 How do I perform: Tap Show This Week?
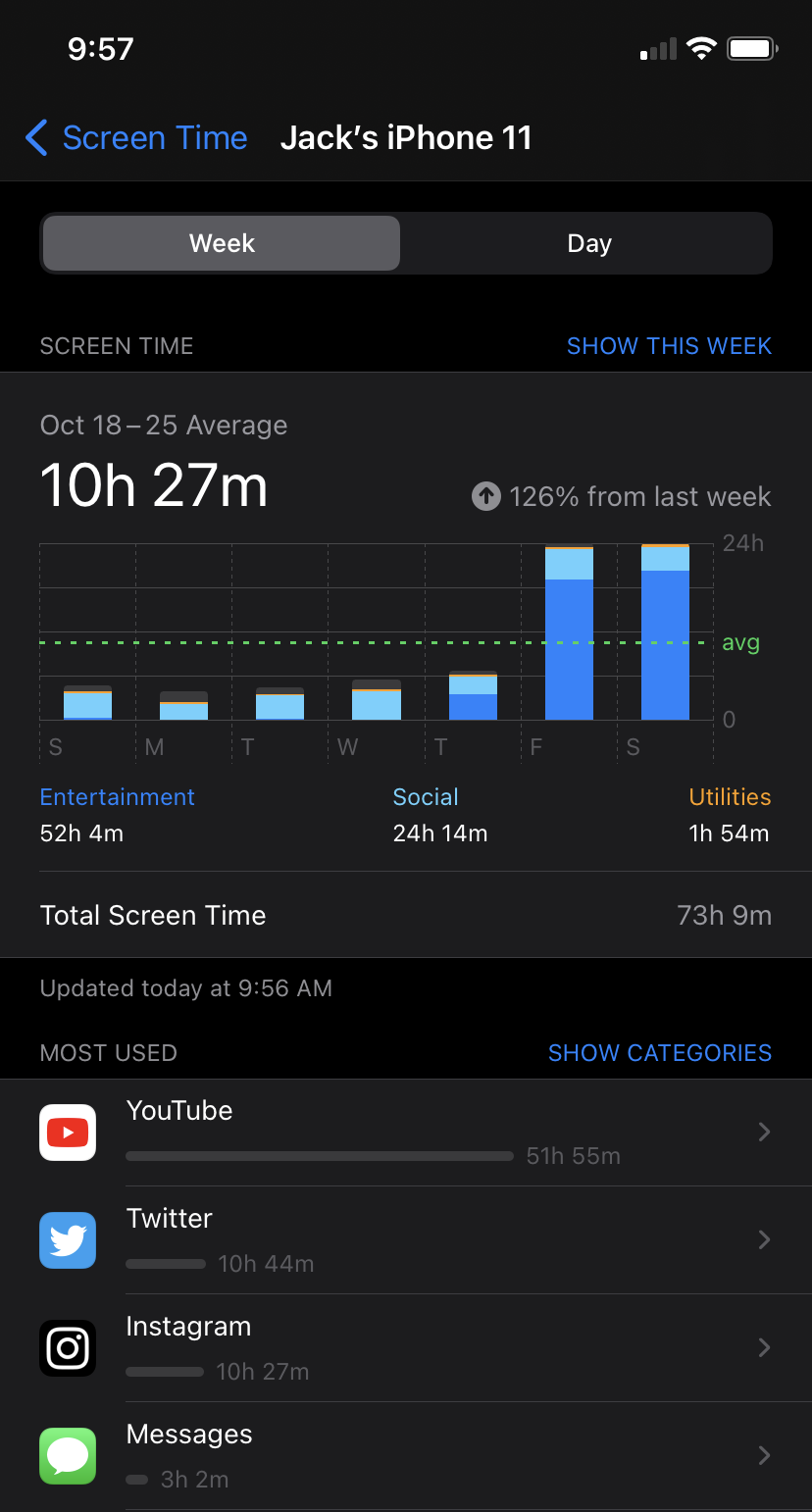(x=669, y=346)
